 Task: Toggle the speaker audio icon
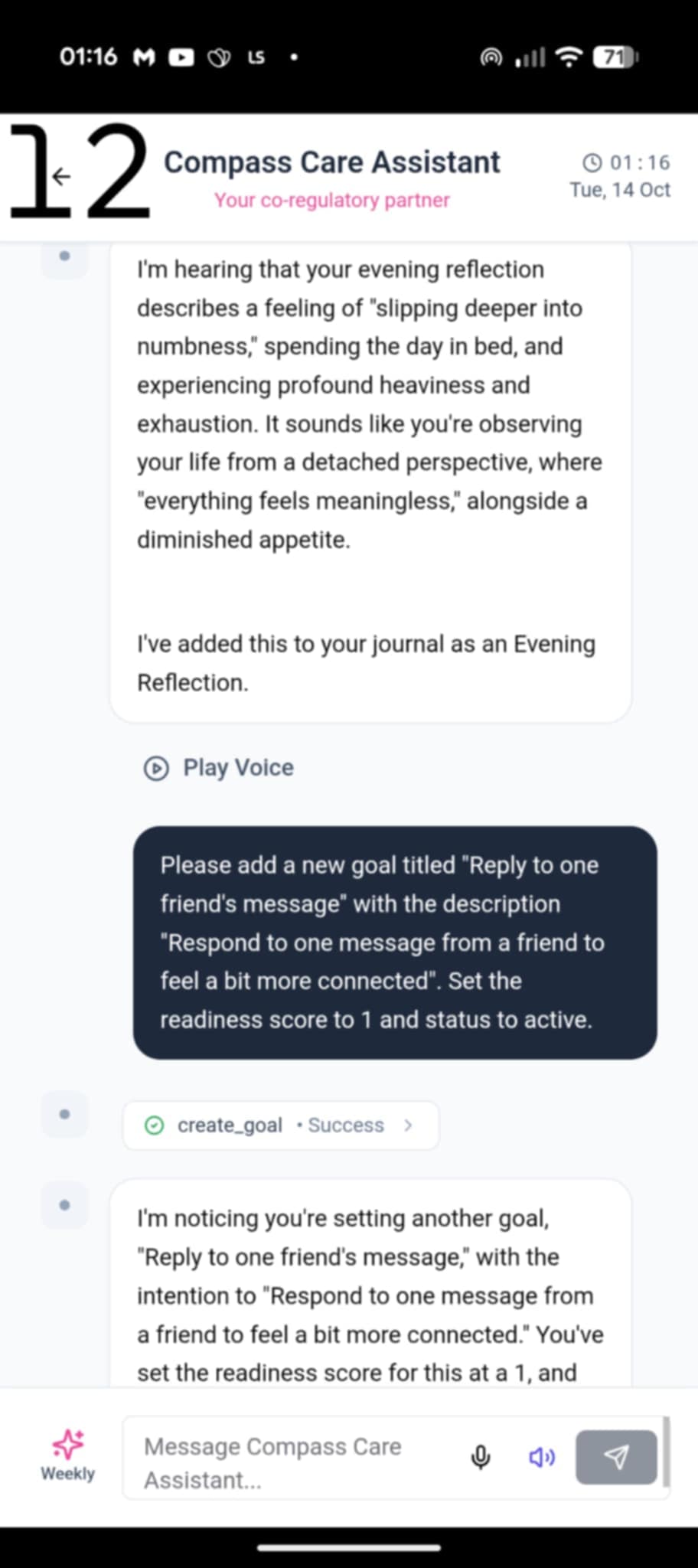[x=542, y=1458]
